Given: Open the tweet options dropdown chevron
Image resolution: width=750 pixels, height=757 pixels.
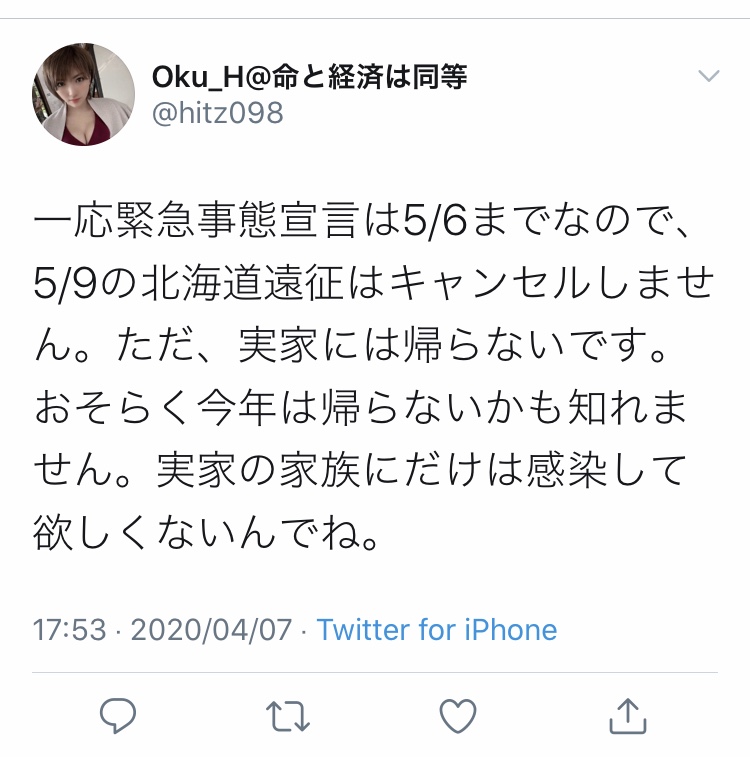Looking at the screenshot, I should 708,77.
